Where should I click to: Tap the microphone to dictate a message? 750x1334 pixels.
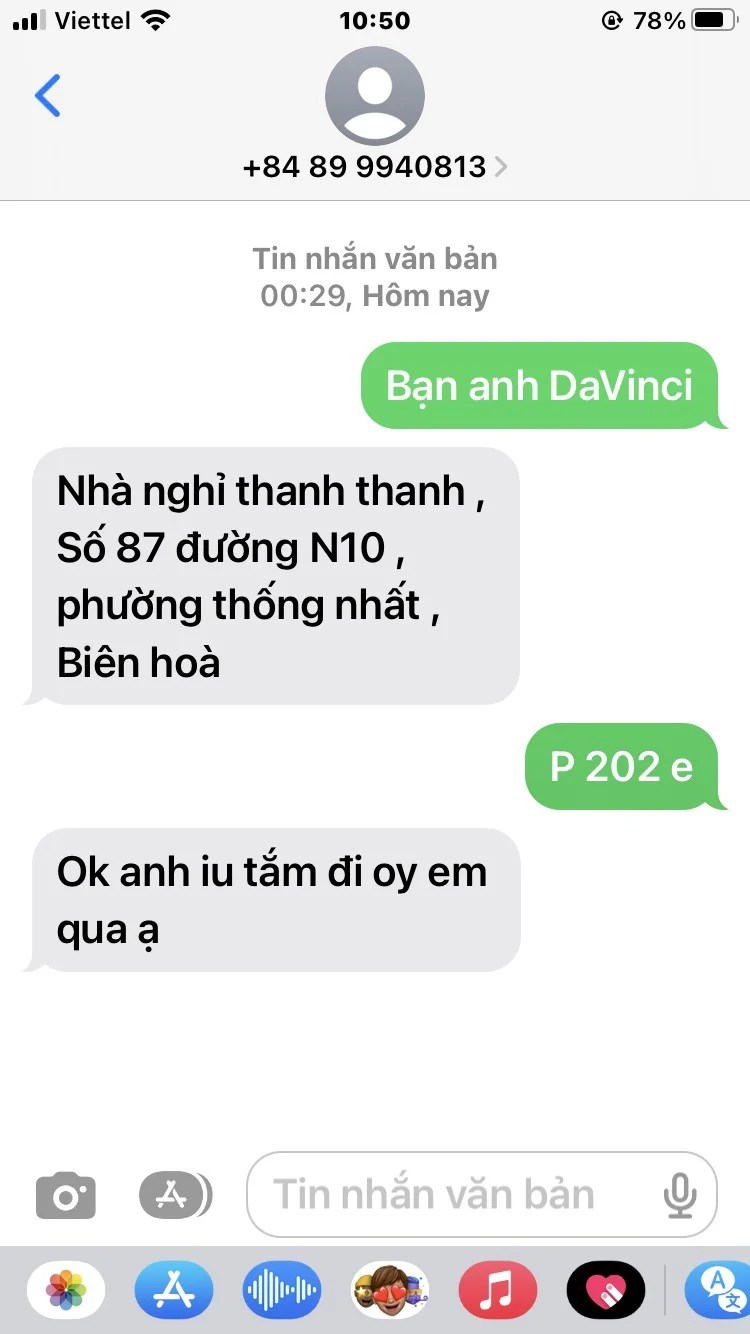(x=680, y=1195)
